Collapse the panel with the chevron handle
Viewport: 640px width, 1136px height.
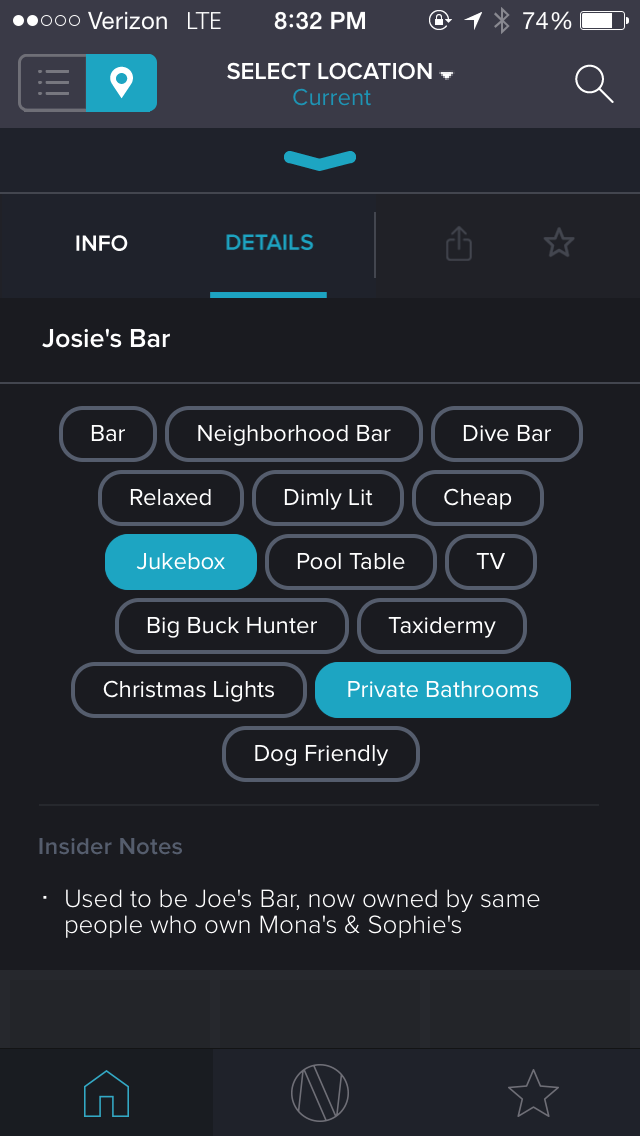[320, 159]
